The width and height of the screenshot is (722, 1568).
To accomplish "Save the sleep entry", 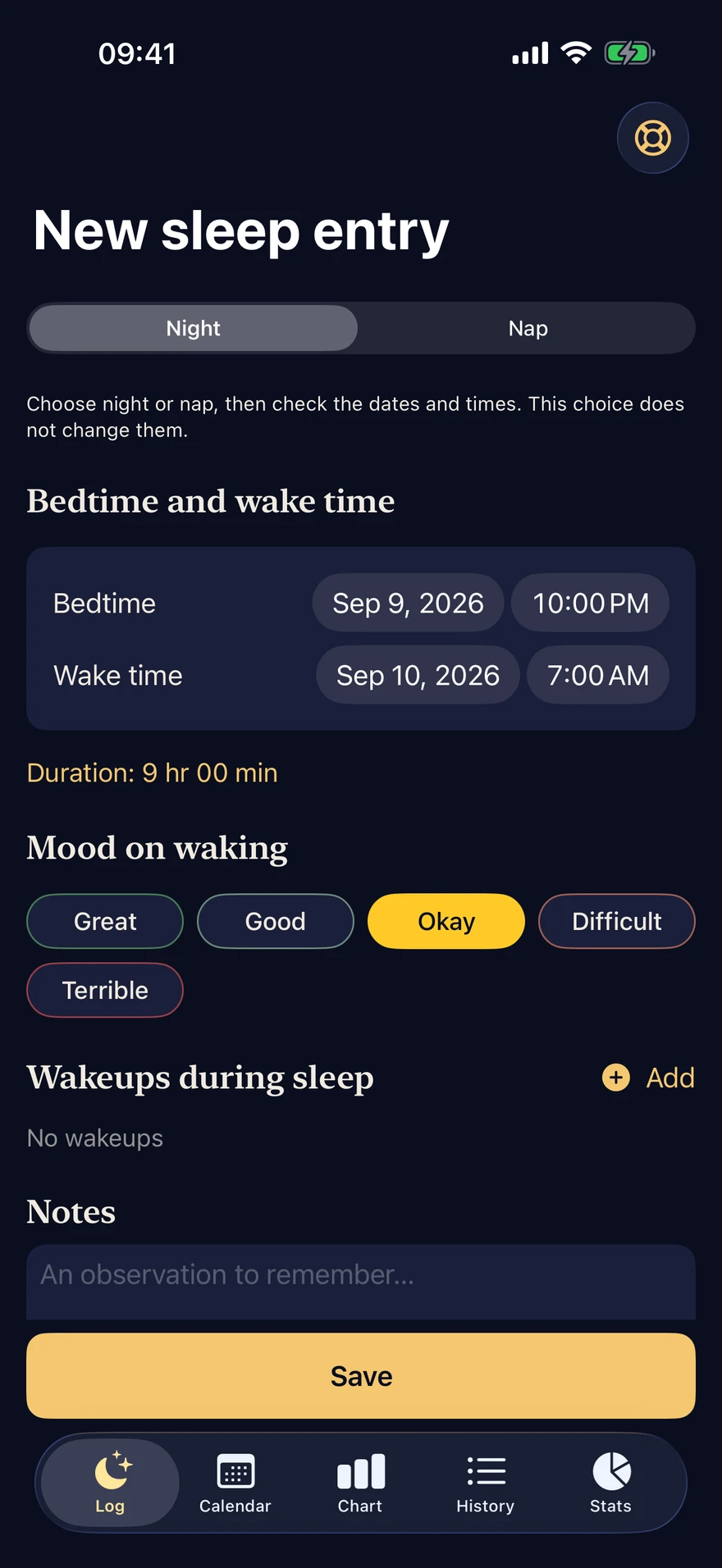I will (x=361, y=1375).
